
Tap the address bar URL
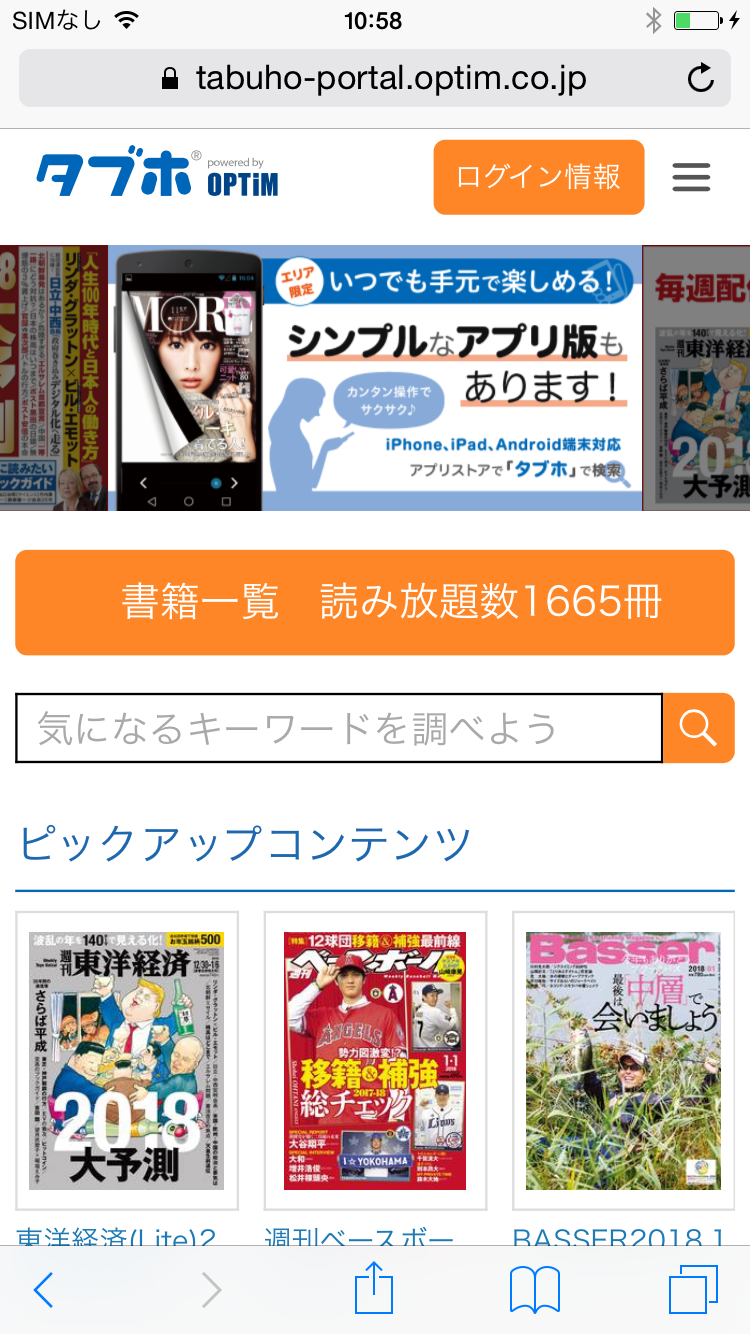pyautogui.click(x=375, y=78)
